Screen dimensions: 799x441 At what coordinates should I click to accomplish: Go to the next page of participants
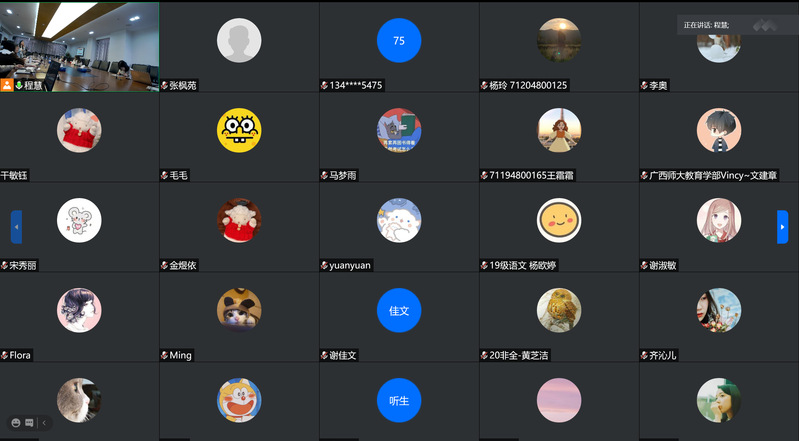pos(783,227)
